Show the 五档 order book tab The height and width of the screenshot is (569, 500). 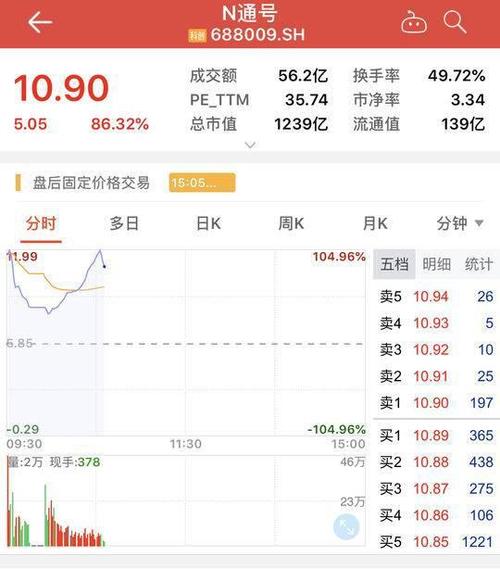click(x=394, y=264)
